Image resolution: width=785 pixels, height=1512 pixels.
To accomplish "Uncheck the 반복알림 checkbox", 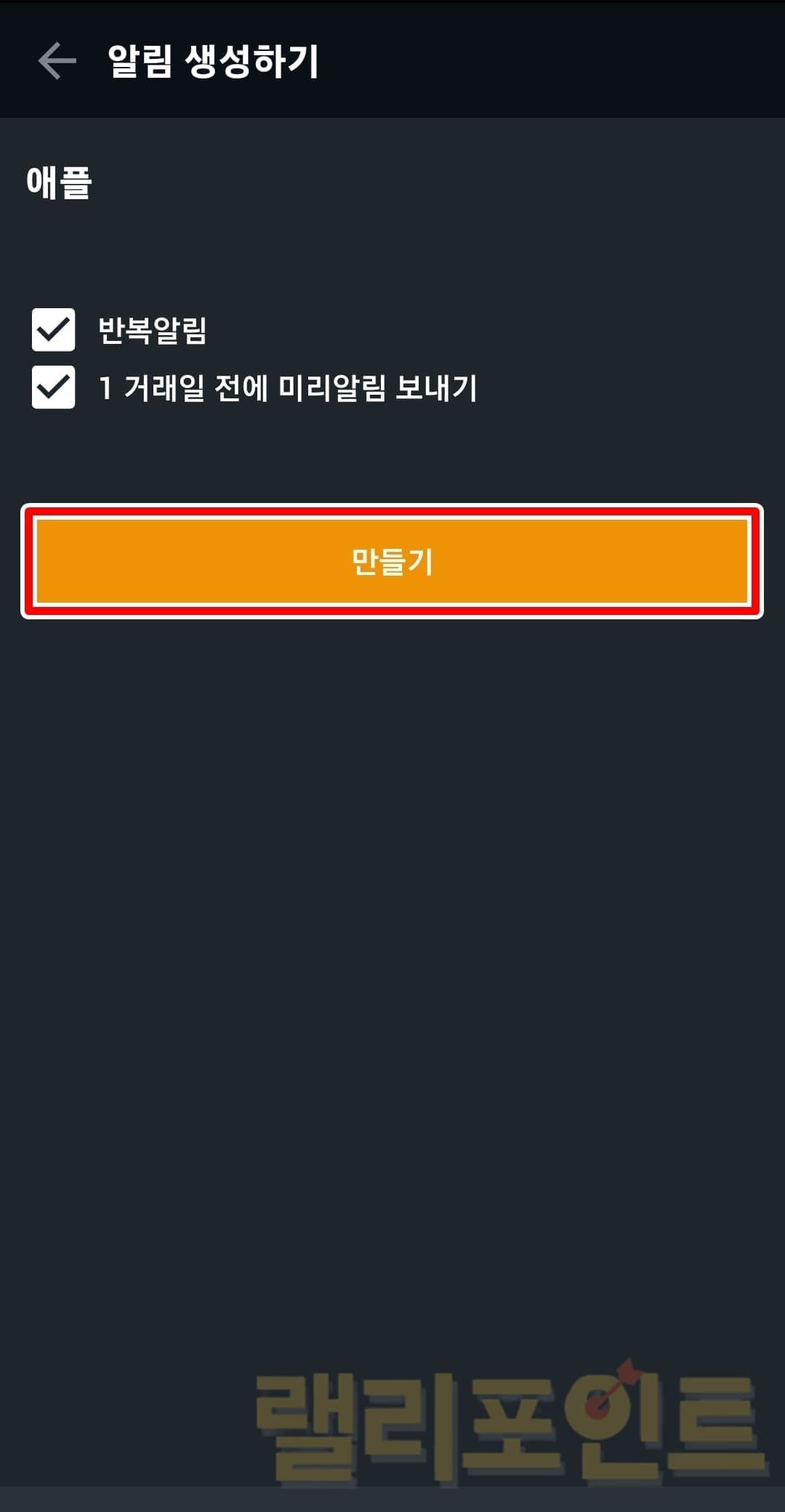I will pos(53,330).
